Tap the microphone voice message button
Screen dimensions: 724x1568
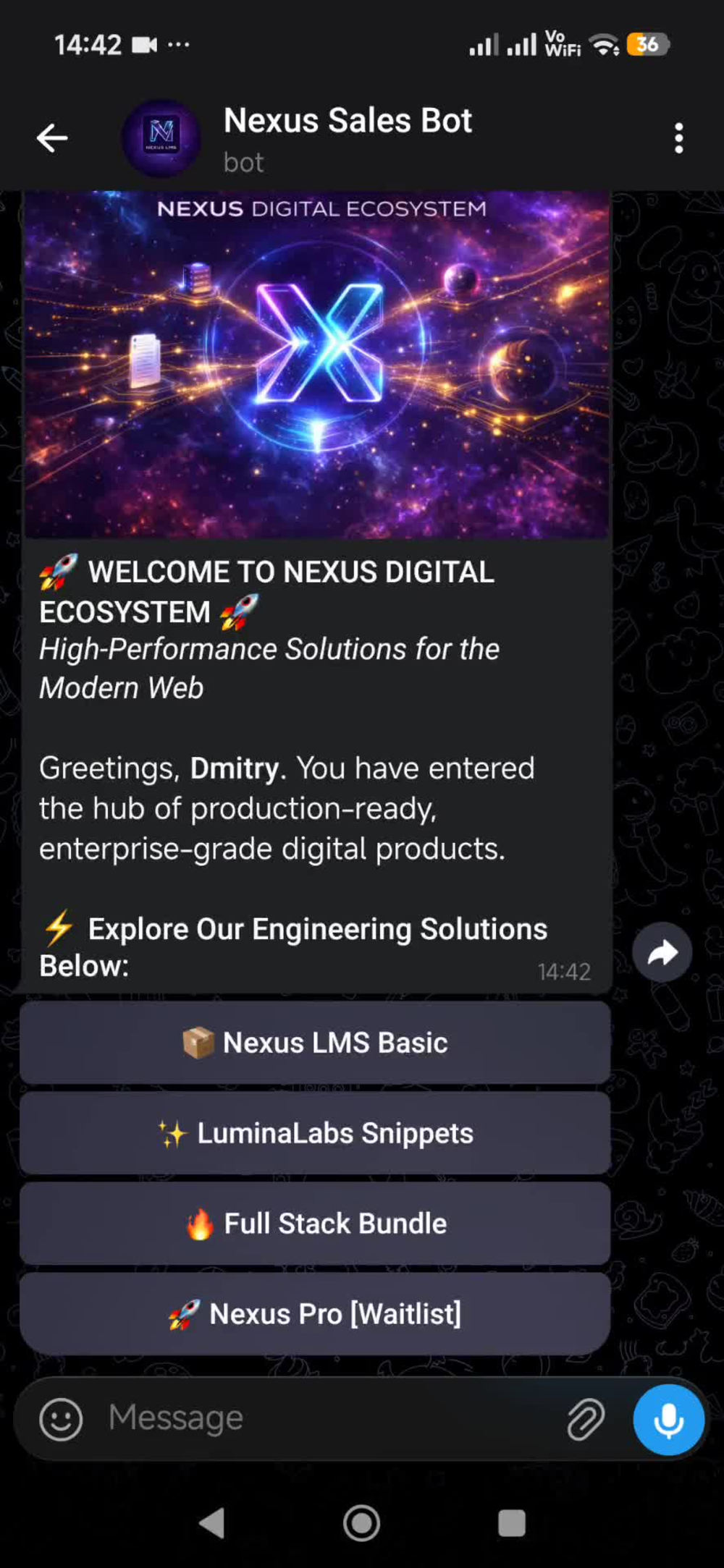pyautogui.click(x=668, y=1420)
